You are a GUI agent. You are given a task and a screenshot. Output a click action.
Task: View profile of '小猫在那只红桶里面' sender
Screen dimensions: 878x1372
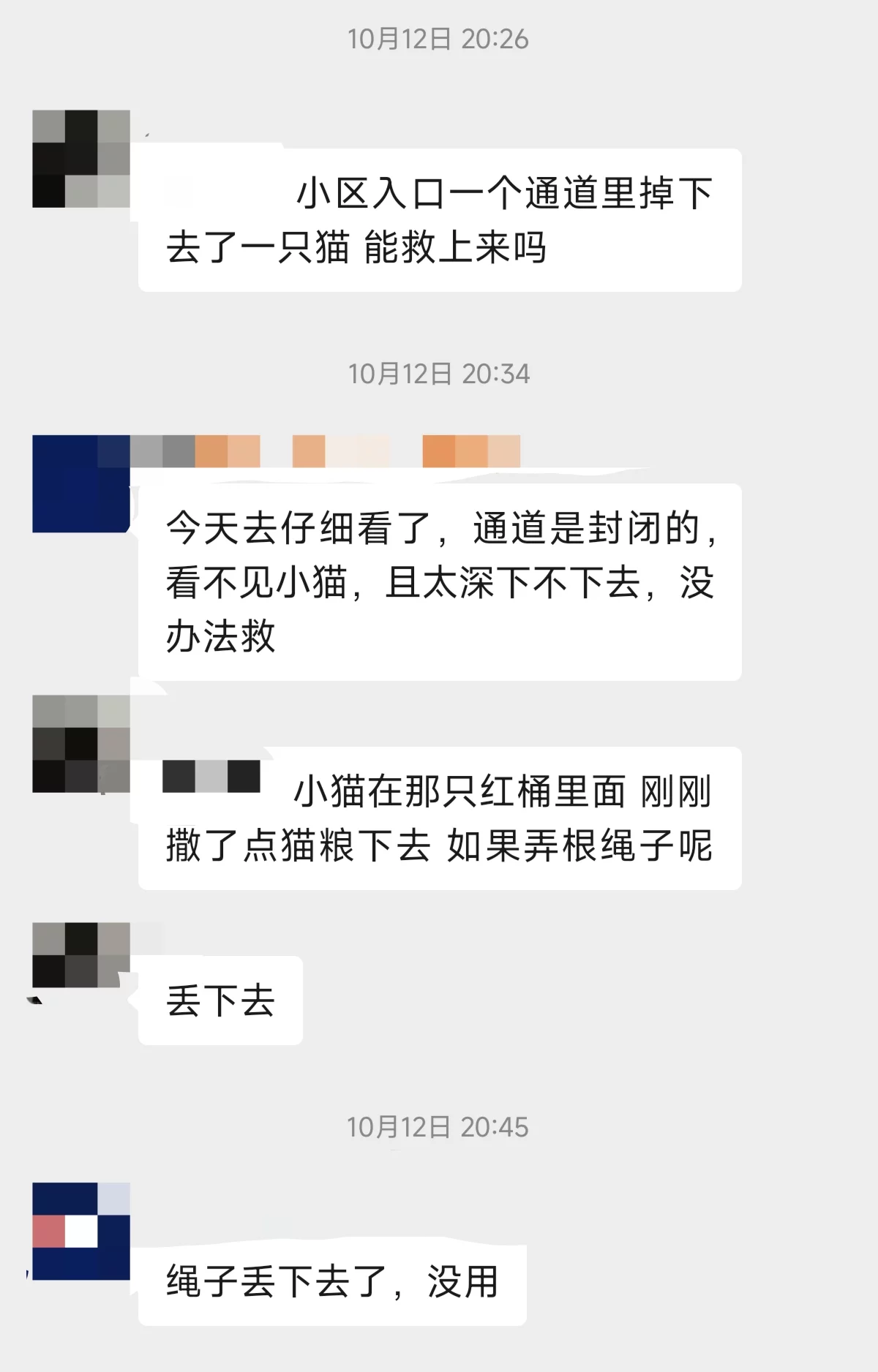[81, 744]
